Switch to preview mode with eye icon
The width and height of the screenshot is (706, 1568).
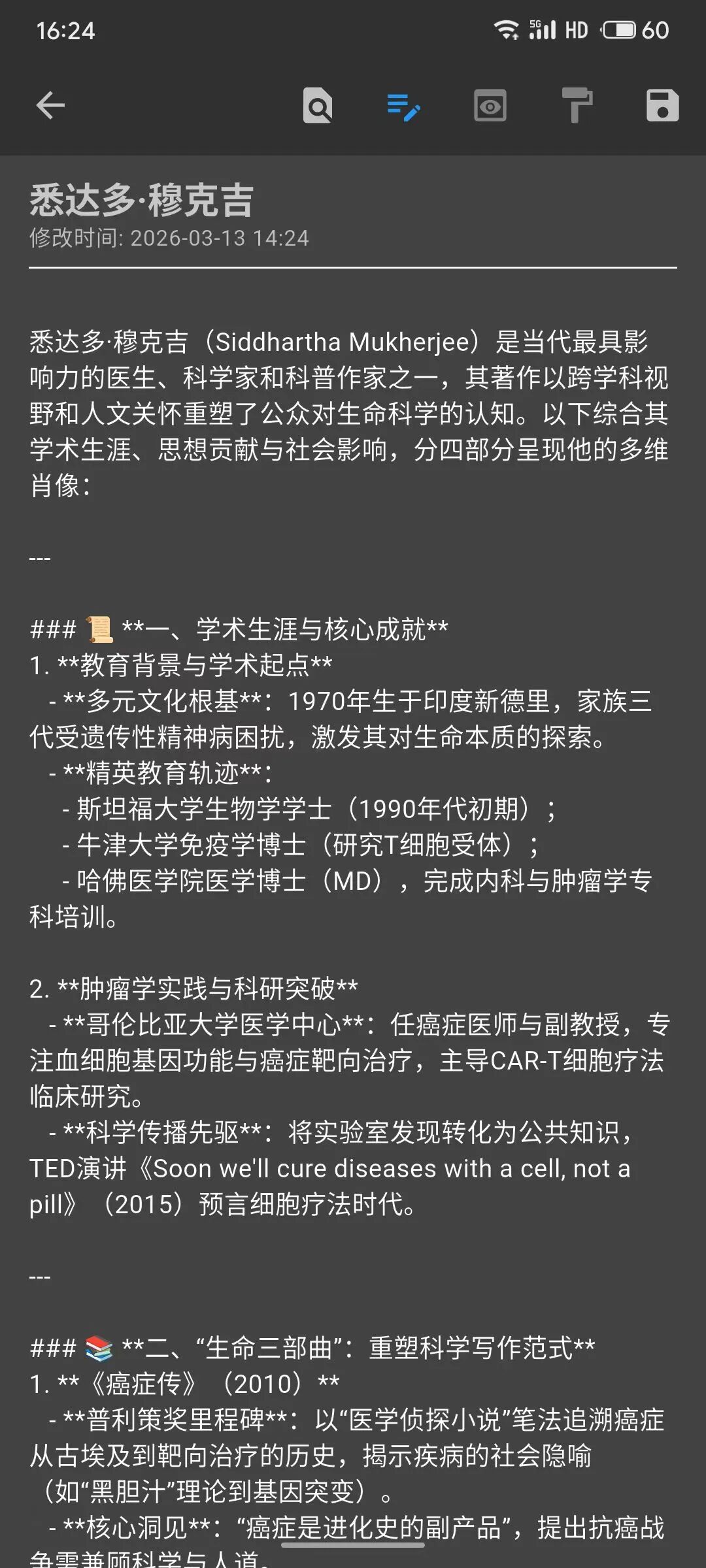click(490, 106)
